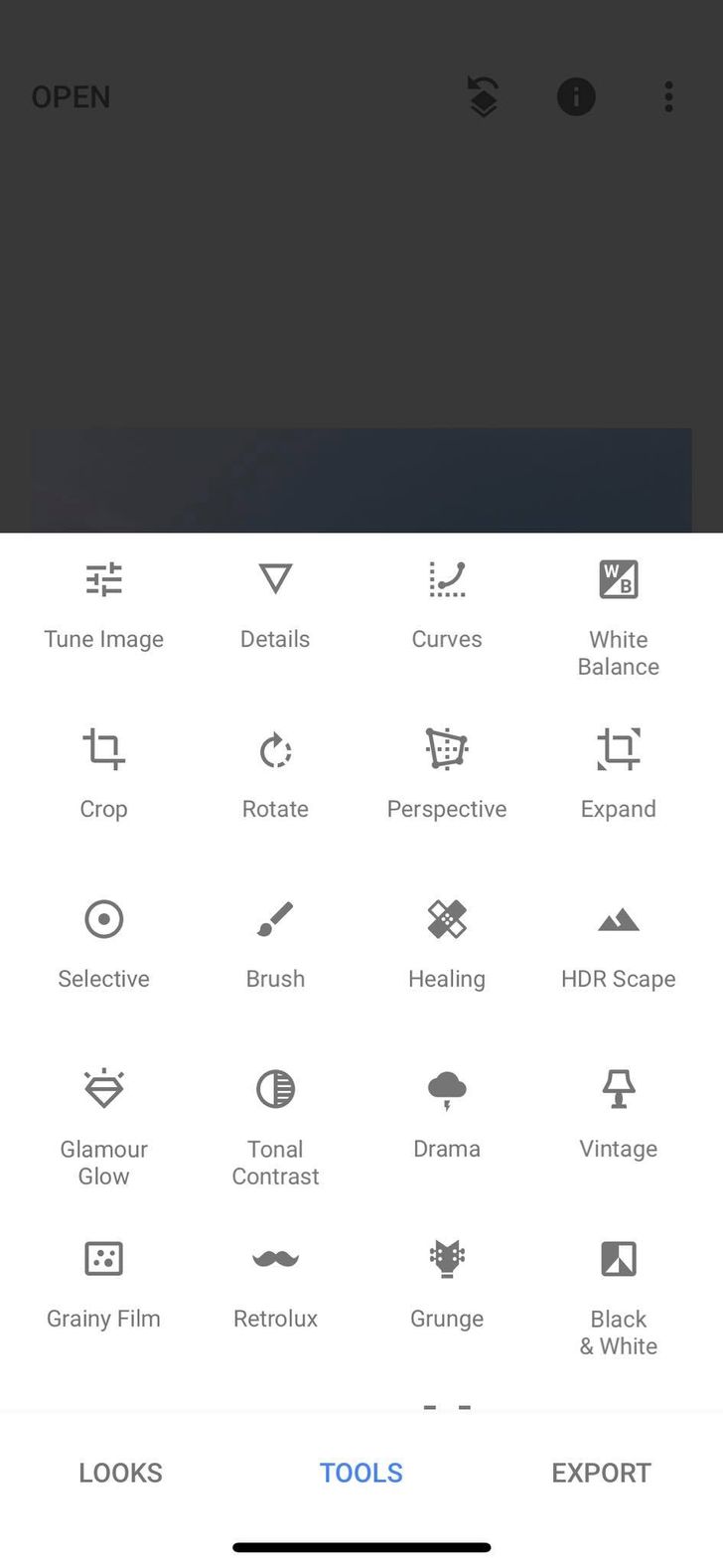Viewport: 723px width, 1568px height.
Task: Open the Rotate tool
Action: click(275, 772)
